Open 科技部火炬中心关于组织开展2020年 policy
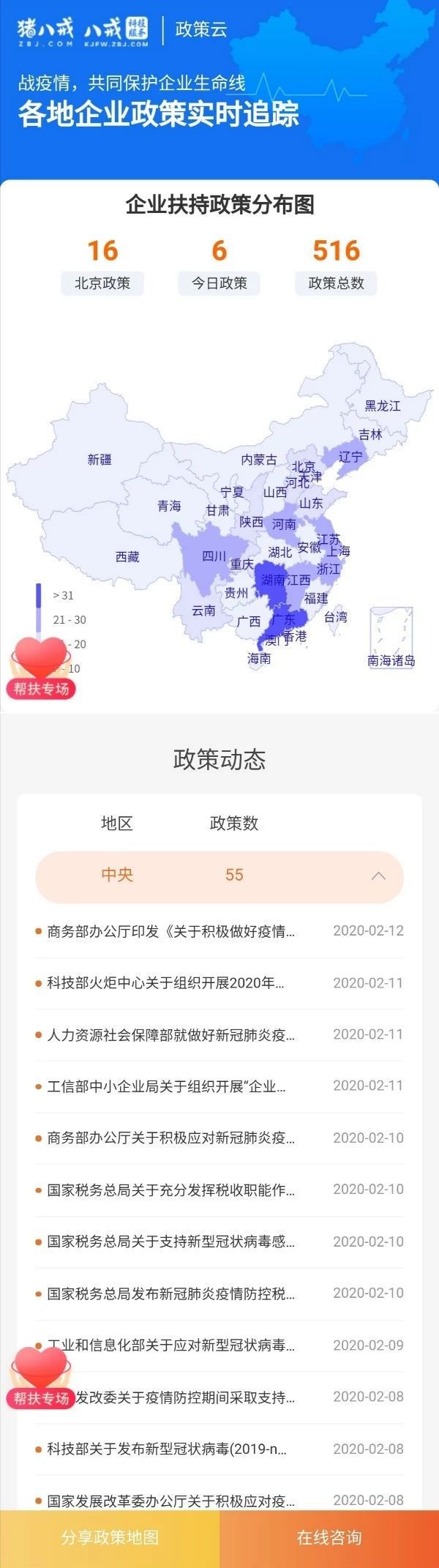 (x=166, y=983)
